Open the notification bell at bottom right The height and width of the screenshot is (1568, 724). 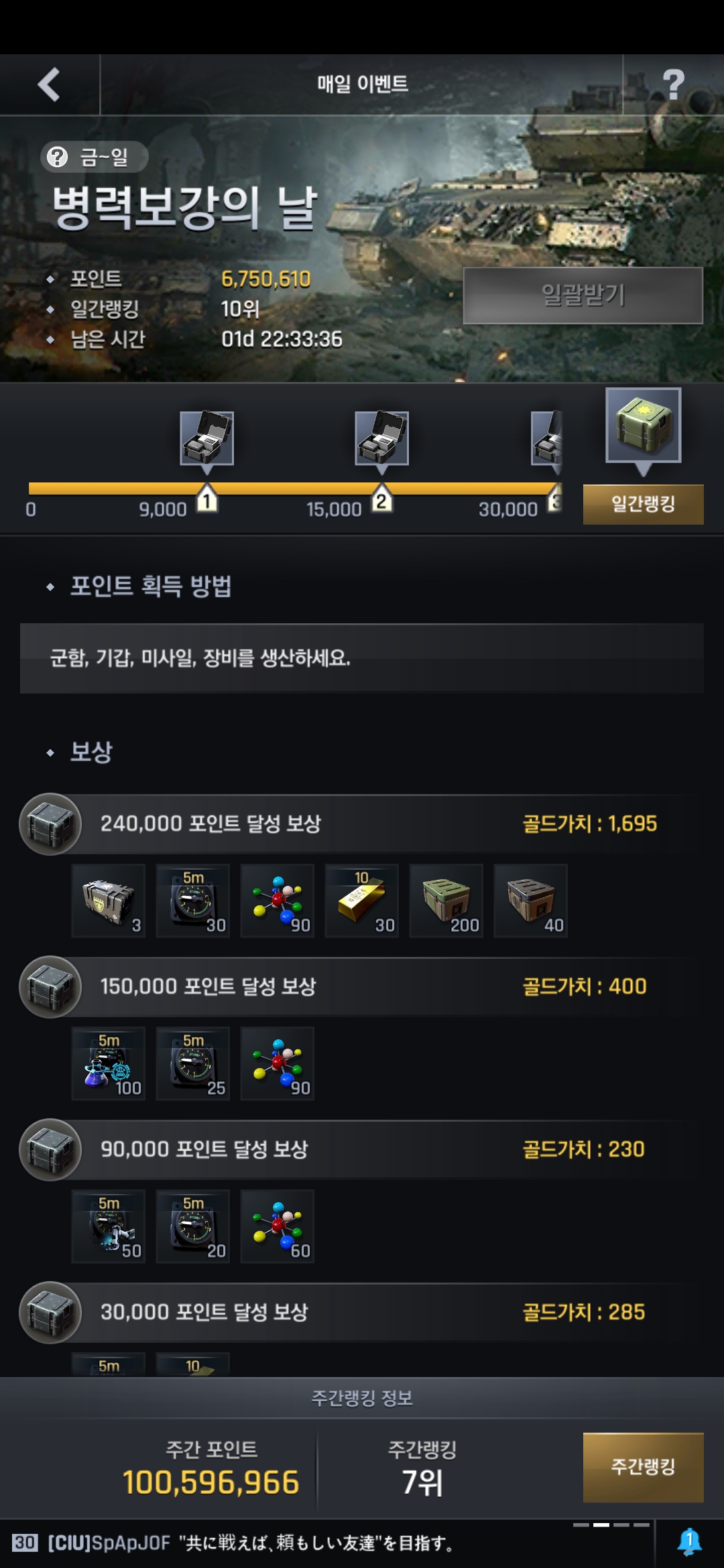[x=689, y=1542]
